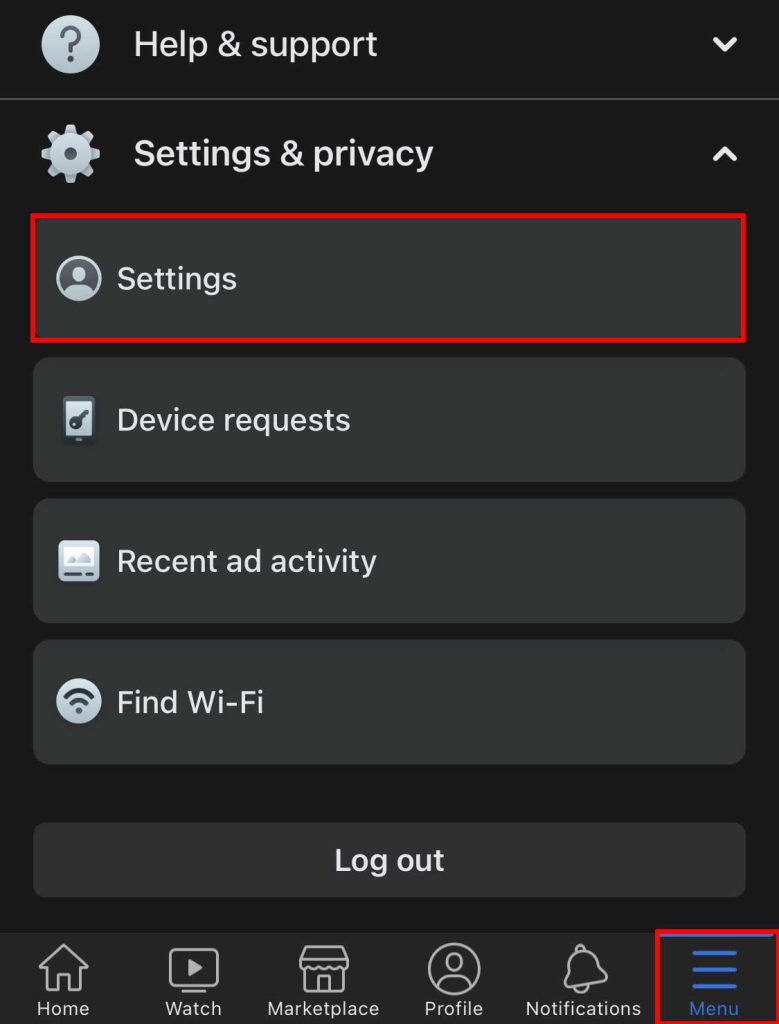
Task: Go to the Home tab
Action: tap(63, 980)
